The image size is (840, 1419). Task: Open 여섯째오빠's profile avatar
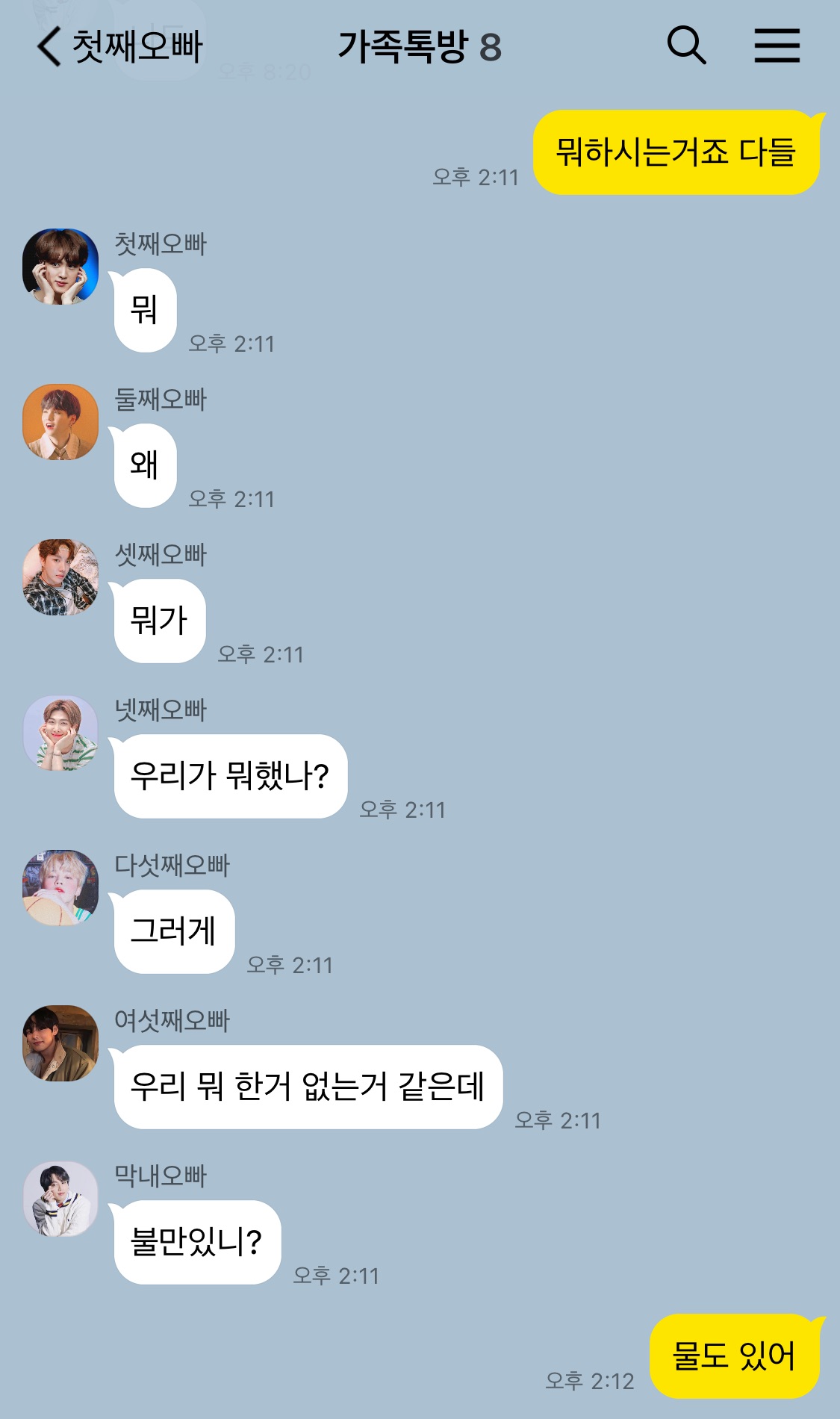click(x=60, y=1043)
